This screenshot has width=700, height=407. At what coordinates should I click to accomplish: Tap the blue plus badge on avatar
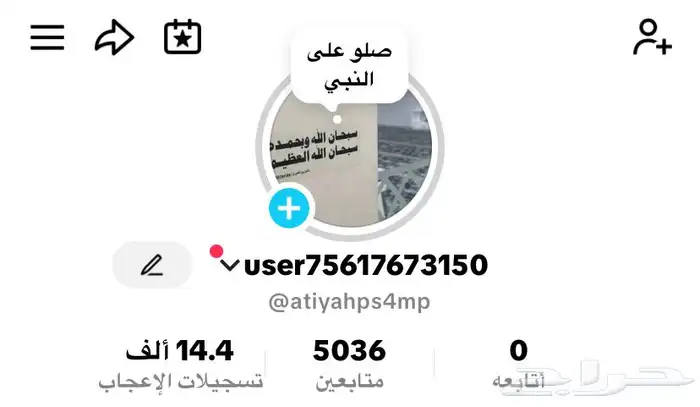[x=290, y=209]
